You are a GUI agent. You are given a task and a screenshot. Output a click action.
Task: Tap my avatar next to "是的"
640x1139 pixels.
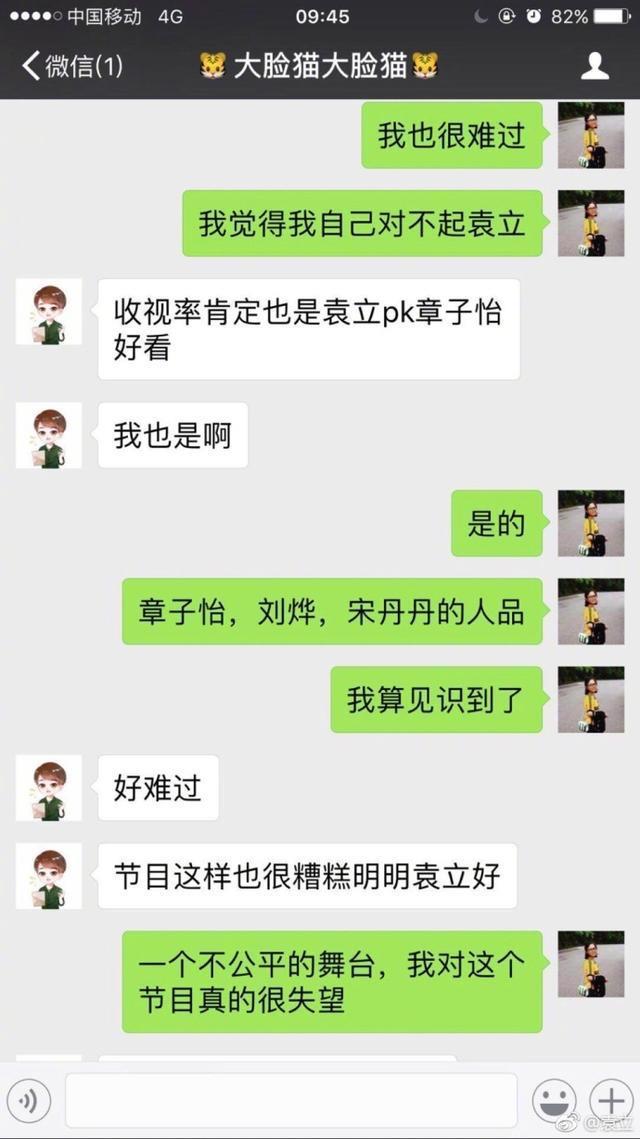click(x=591, y=523)
